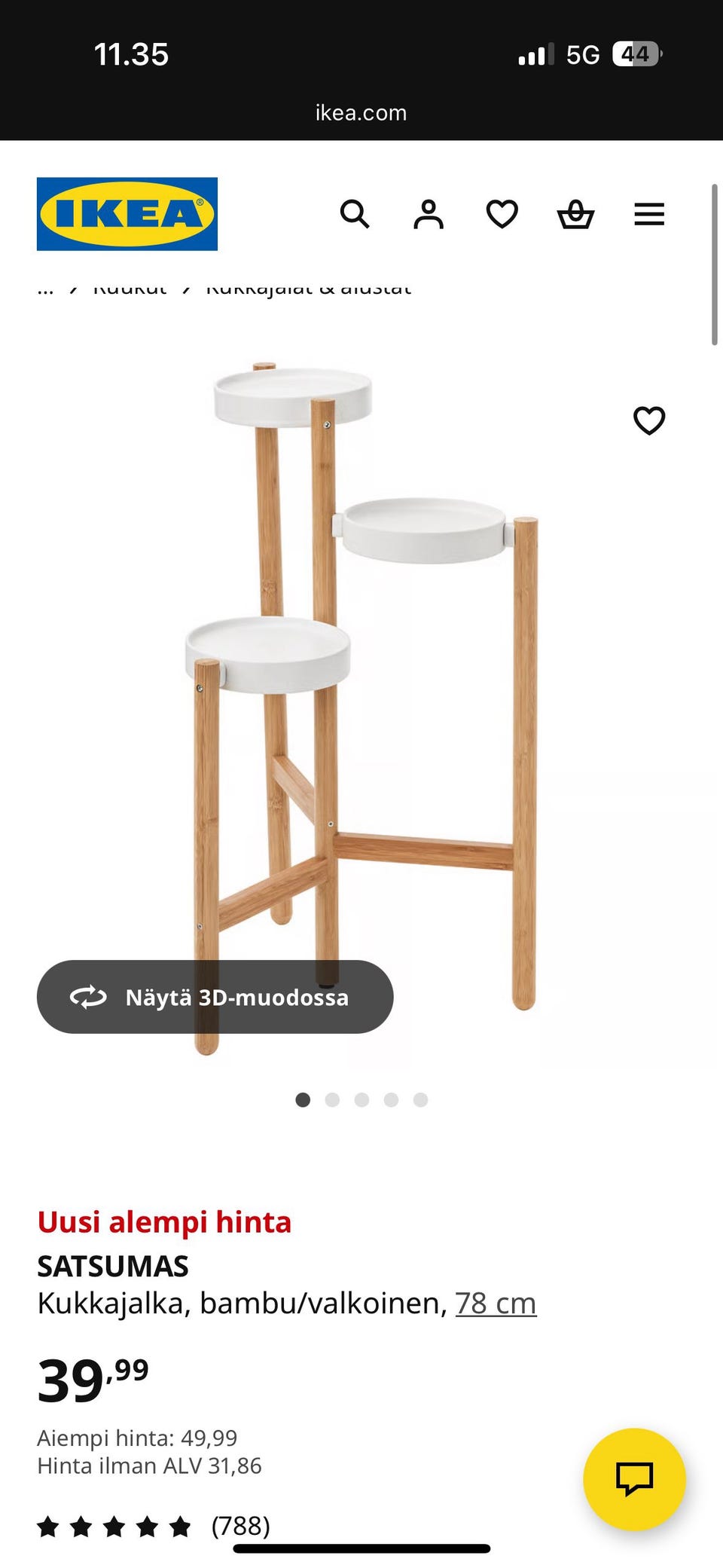
Task: Open the shopping basket icon
Action: (575, 215)
